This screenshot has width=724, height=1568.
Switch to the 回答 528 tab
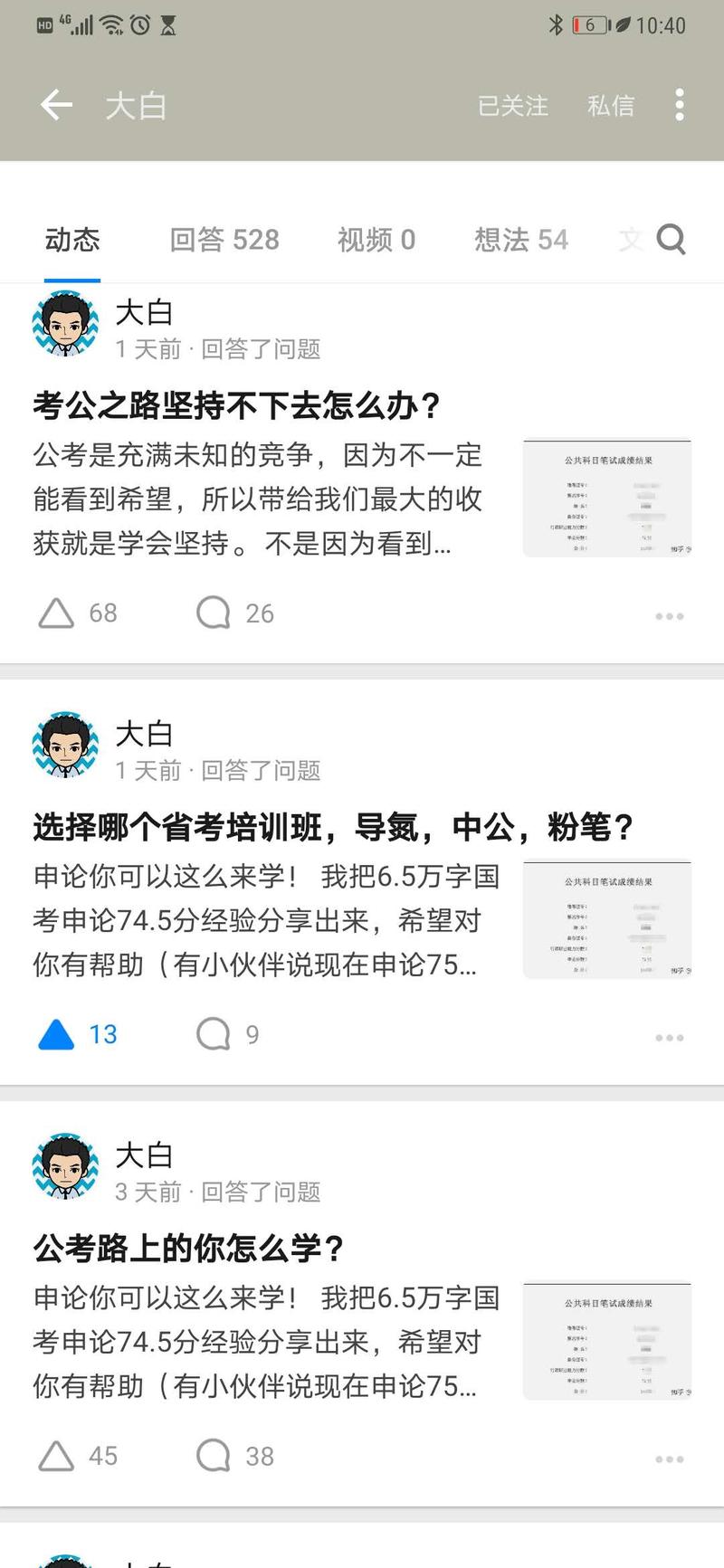pyautogui.click(x=224, y=239)
